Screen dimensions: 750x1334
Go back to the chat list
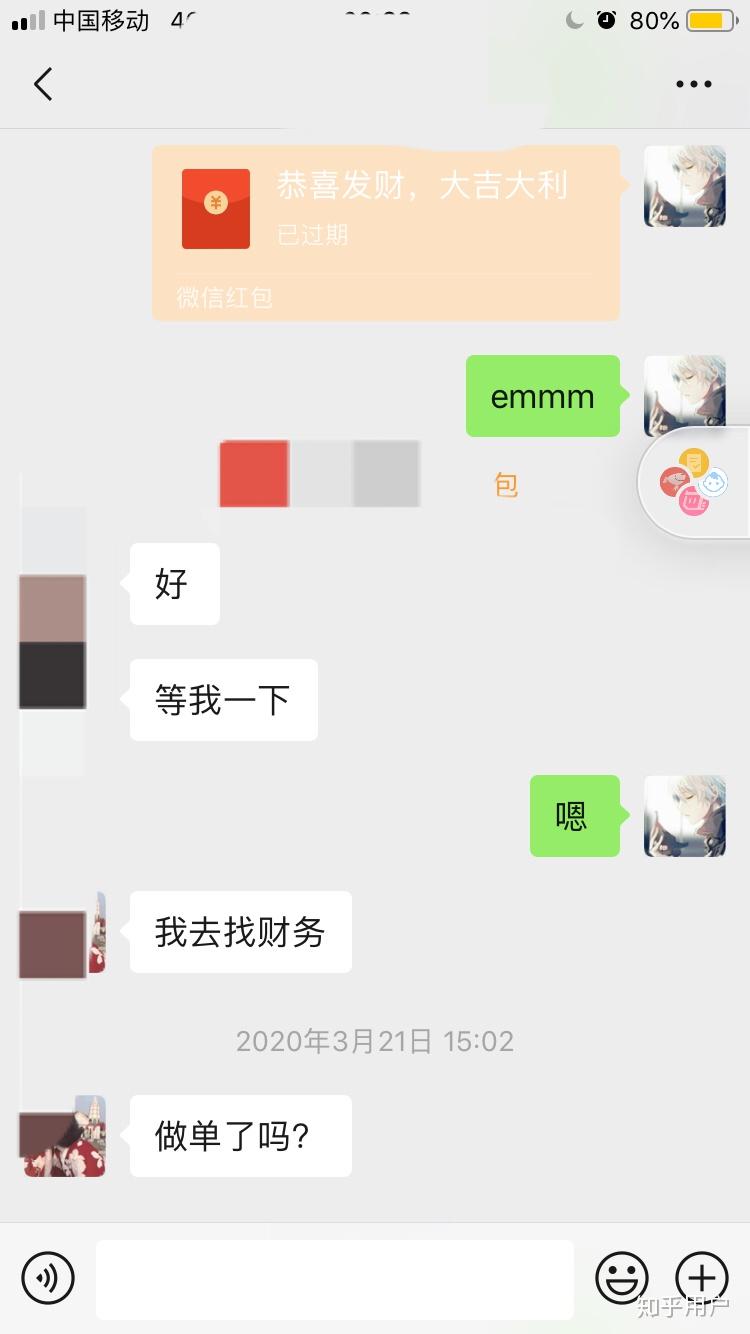pyautogui.click(x=43, y=85)
